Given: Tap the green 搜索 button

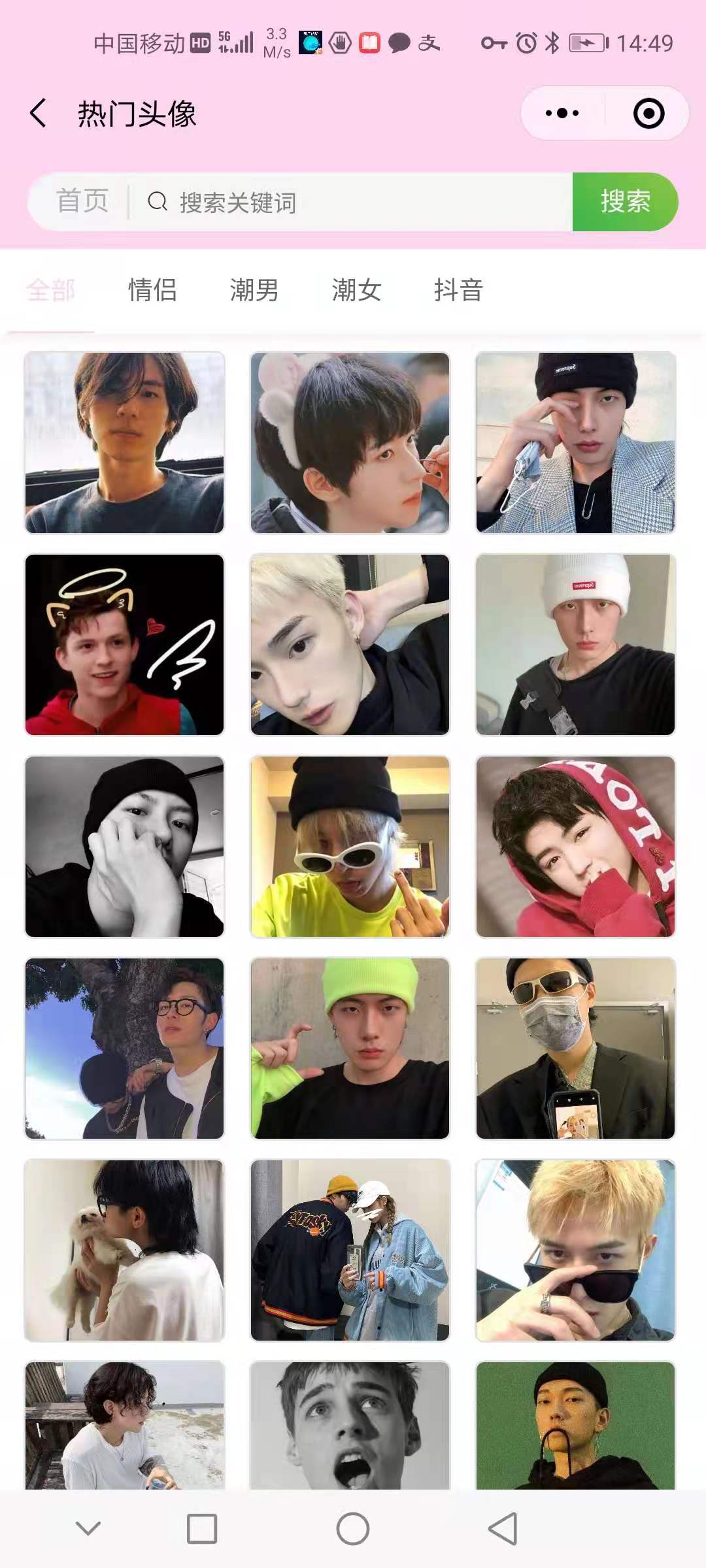Looking at the screenshot, I should click(x=624, y=201).
